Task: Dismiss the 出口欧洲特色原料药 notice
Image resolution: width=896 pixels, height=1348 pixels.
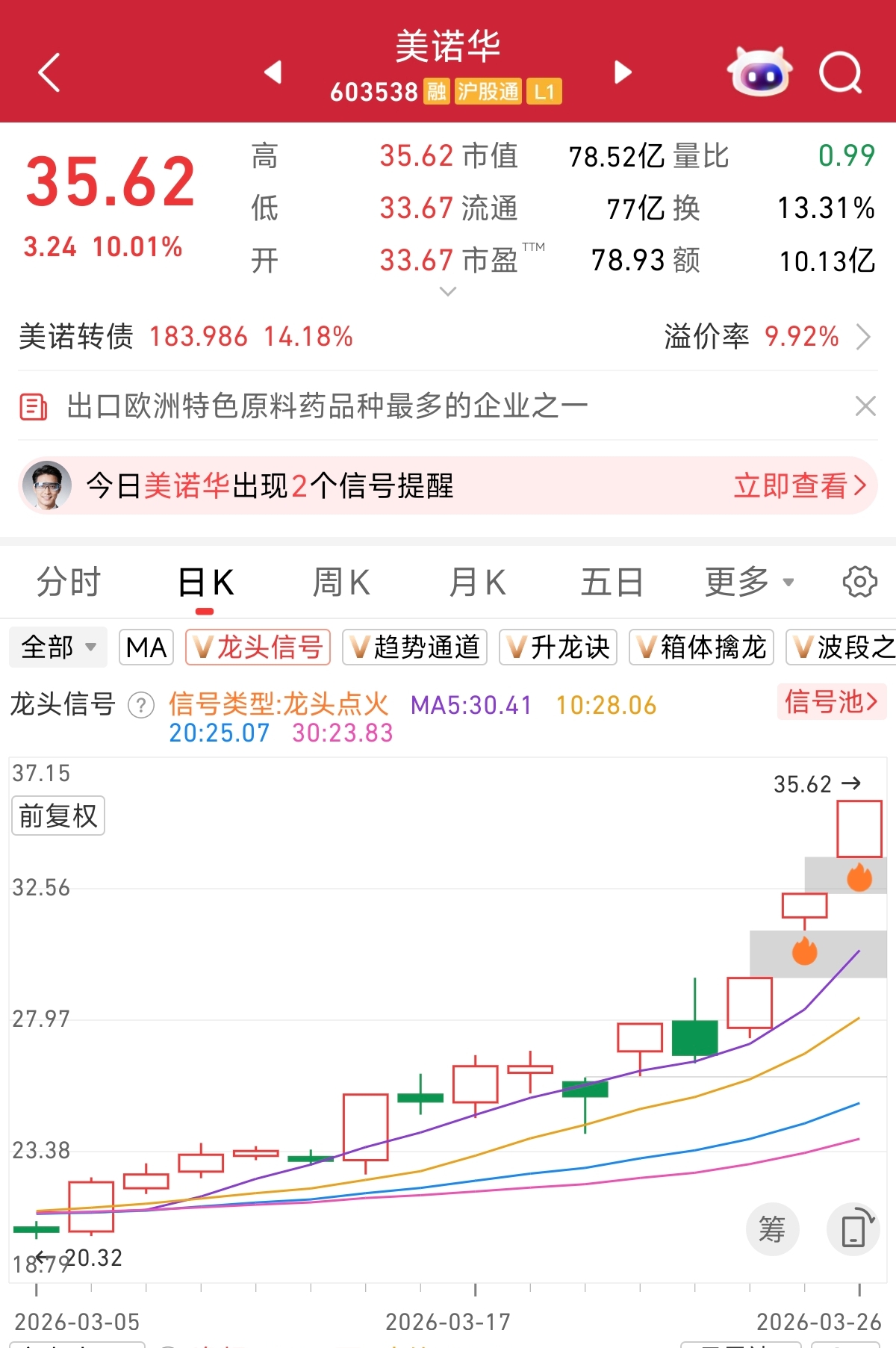Action: (x=865, y=406)
